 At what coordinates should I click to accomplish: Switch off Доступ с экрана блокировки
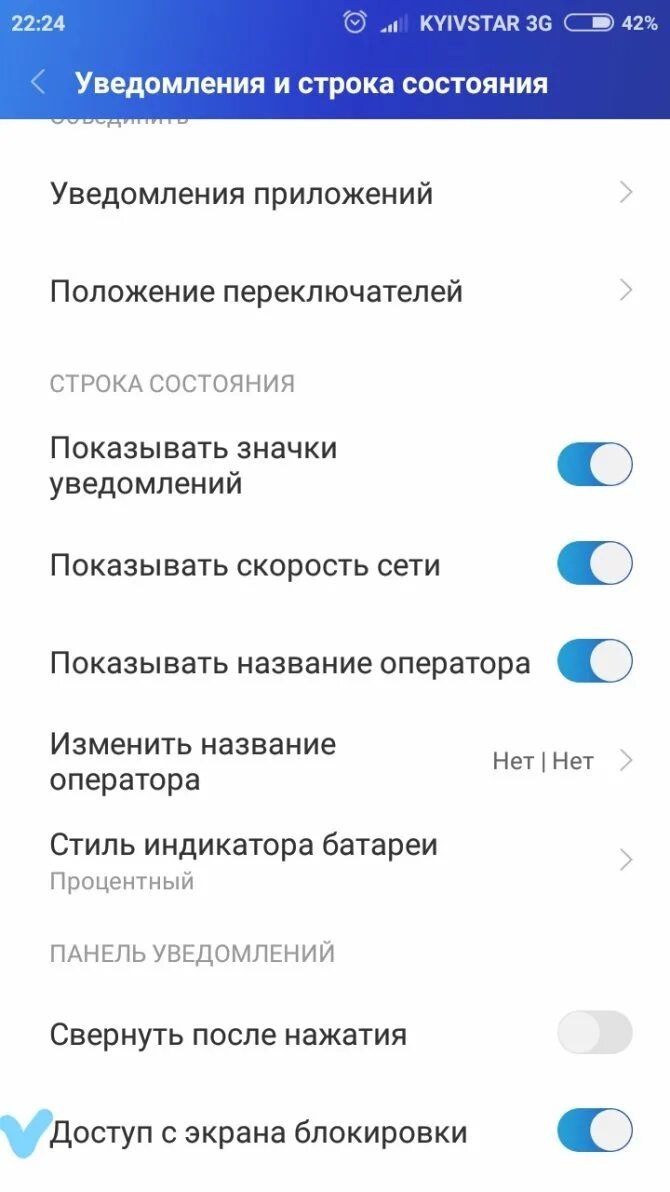click(x=594, y=1131)
